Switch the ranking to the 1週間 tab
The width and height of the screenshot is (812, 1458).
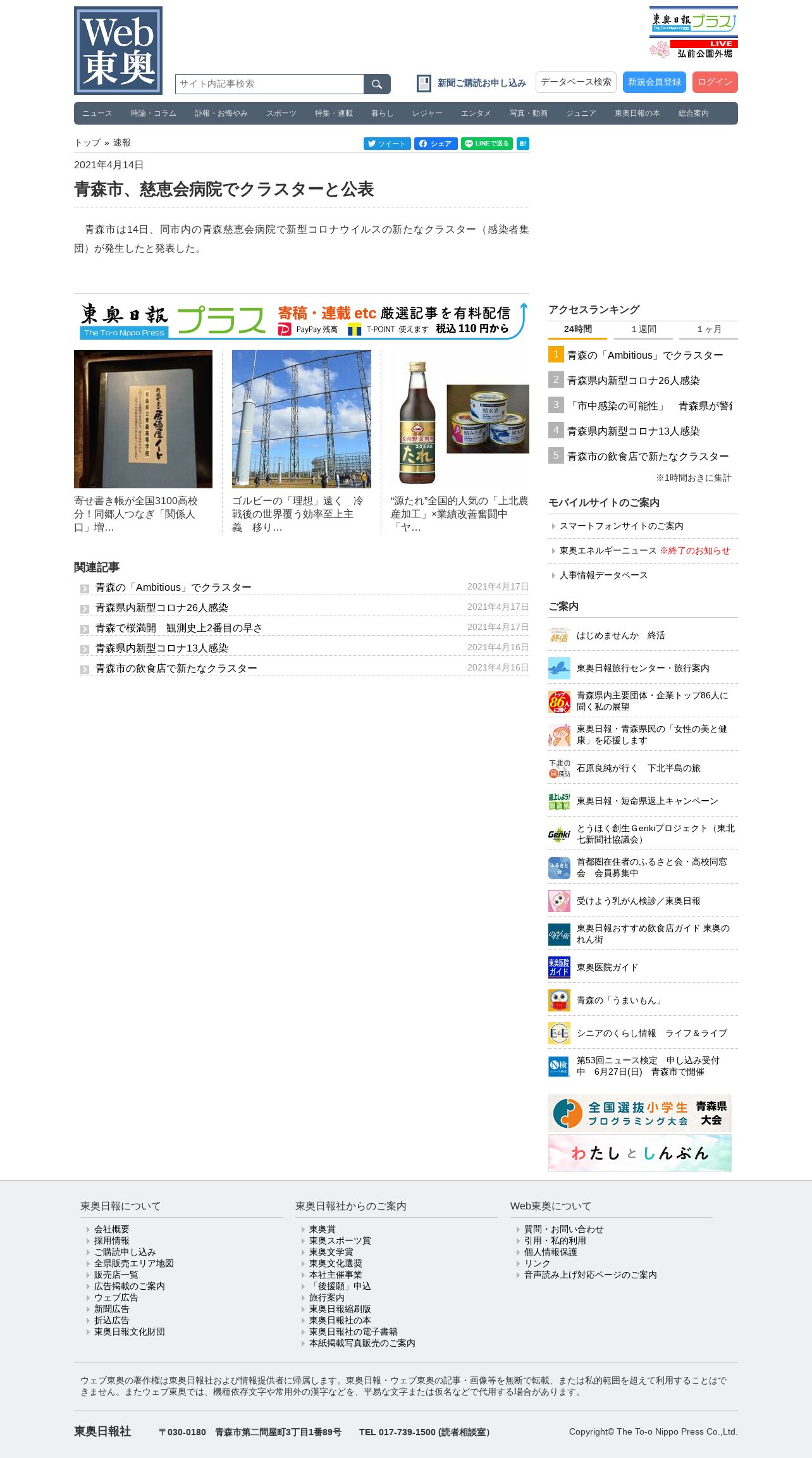[644, 330]
